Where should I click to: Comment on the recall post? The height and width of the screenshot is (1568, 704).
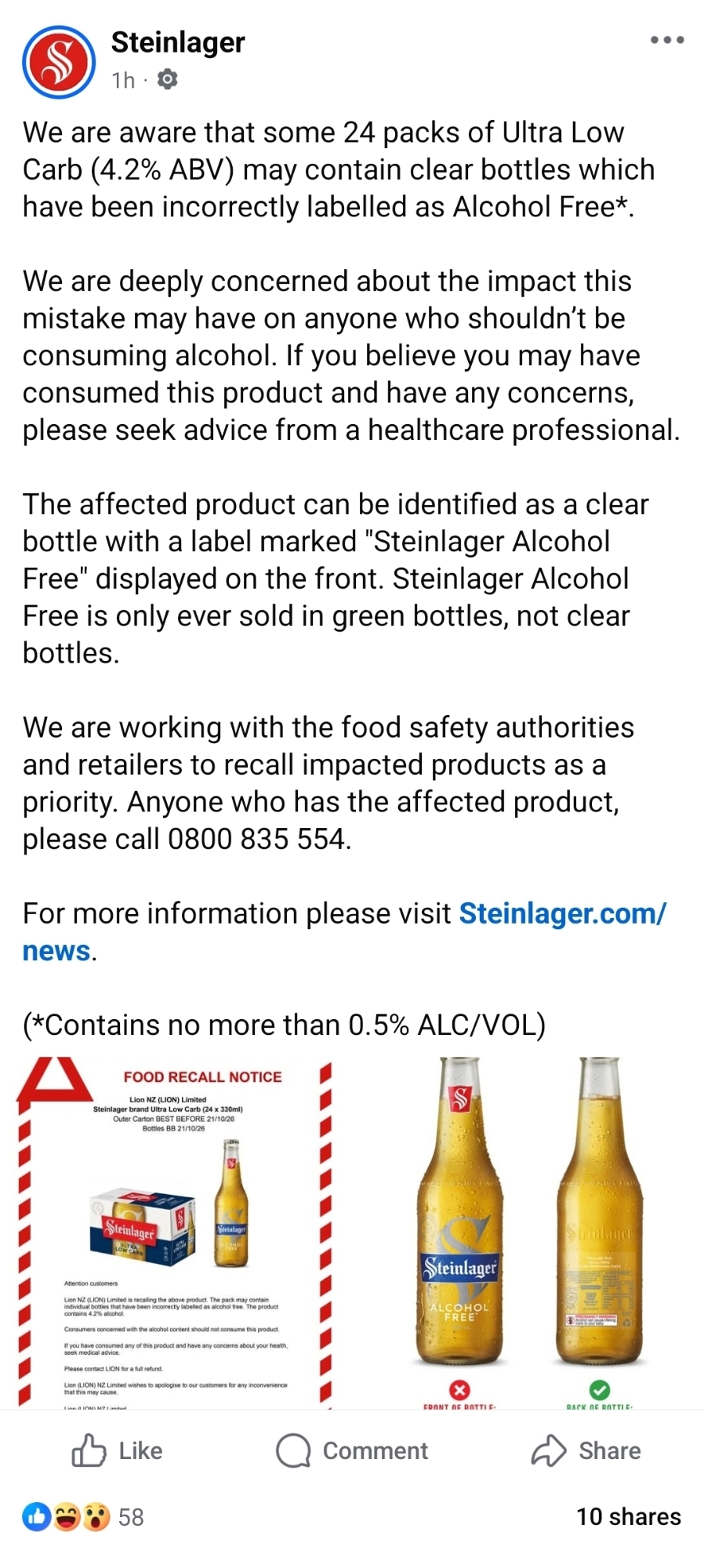[x=352, y=1451]
